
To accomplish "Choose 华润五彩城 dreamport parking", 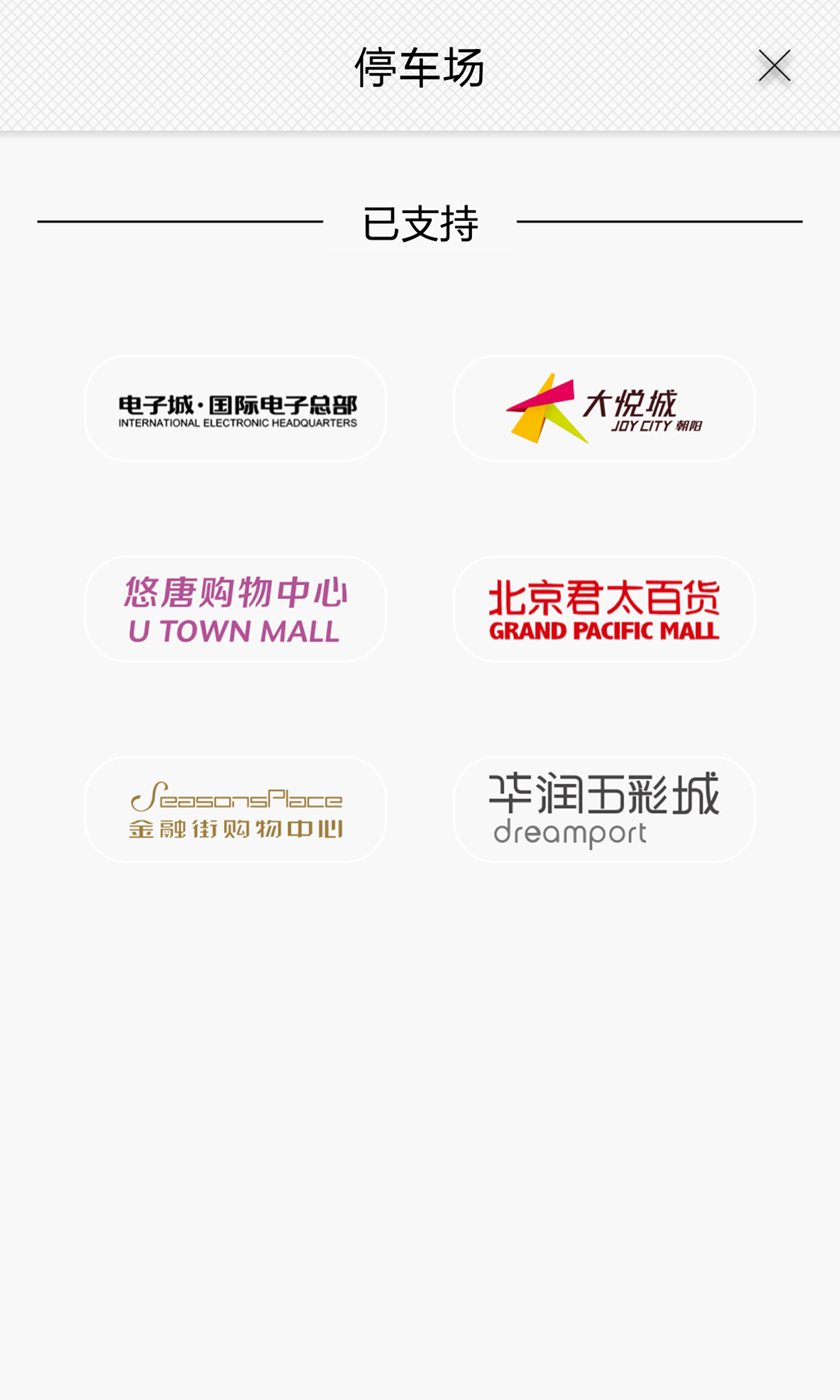I will click(x=604, y=810).
